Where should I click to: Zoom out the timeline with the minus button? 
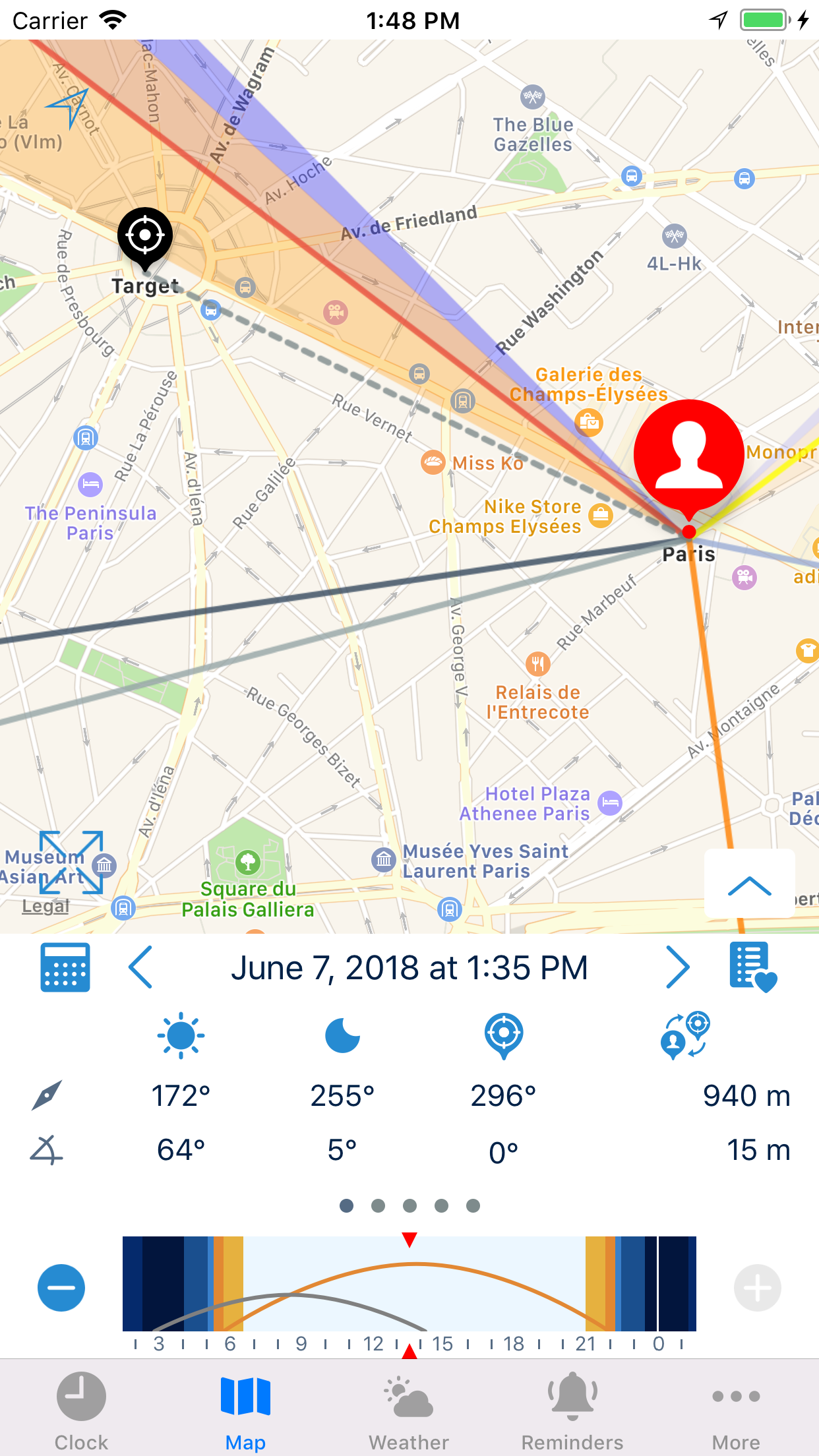point(61,1288)
